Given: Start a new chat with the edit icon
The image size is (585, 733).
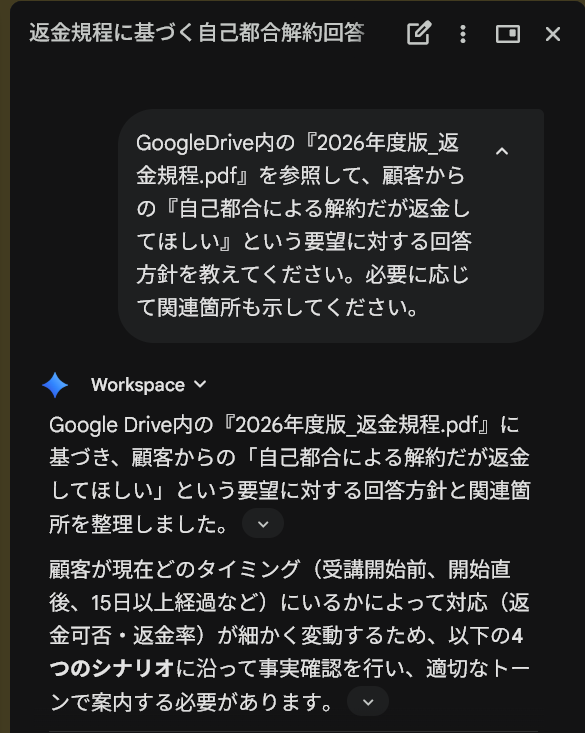Looking at the screenshot, I should point(419,34).
